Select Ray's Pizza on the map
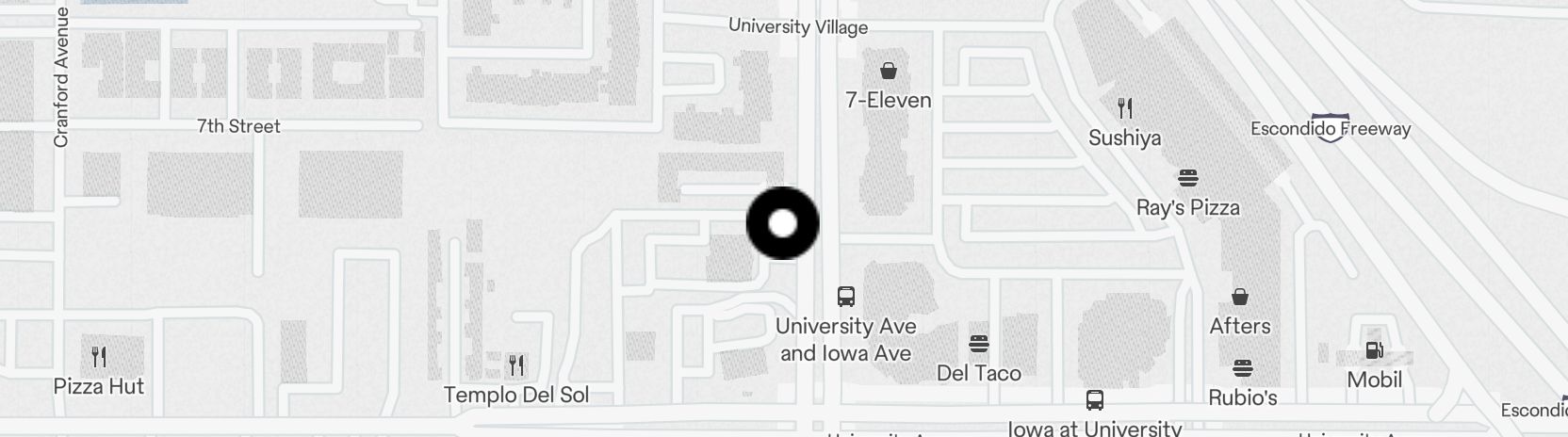Viewport: 1568px width, 437px height. [1187, 177]
